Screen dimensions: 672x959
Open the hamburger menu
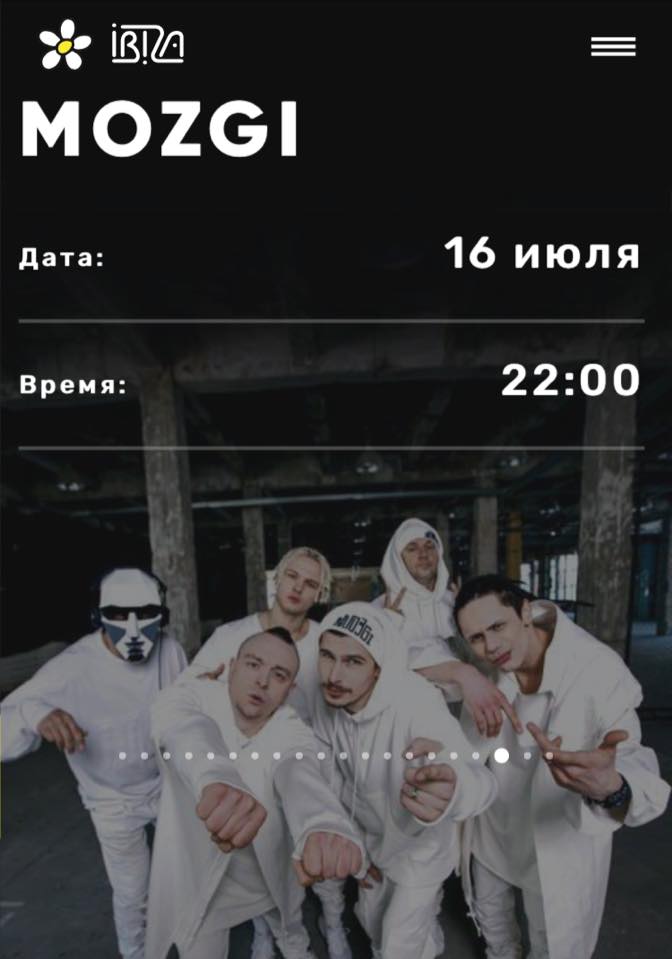(x=613, y=47)
